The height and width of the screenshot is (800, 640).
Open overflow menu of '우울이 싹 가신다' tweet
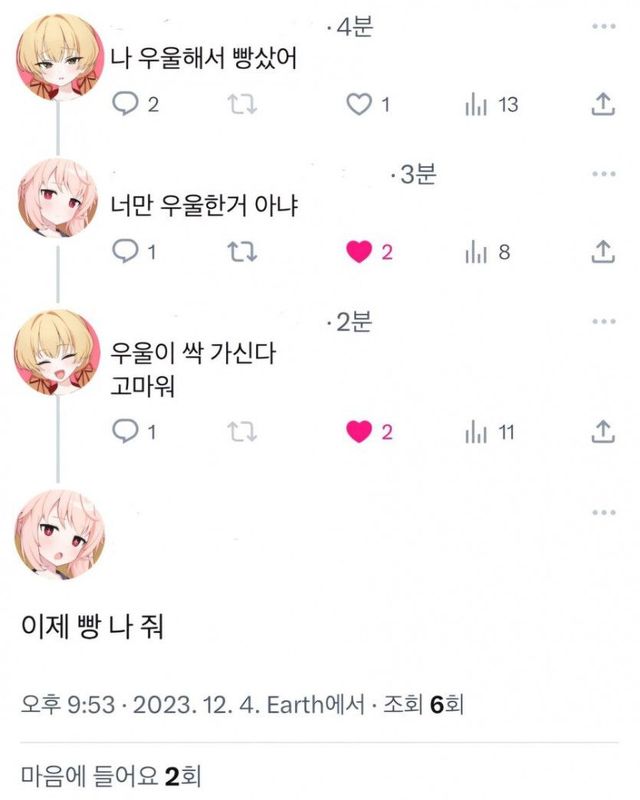point(603,322)
